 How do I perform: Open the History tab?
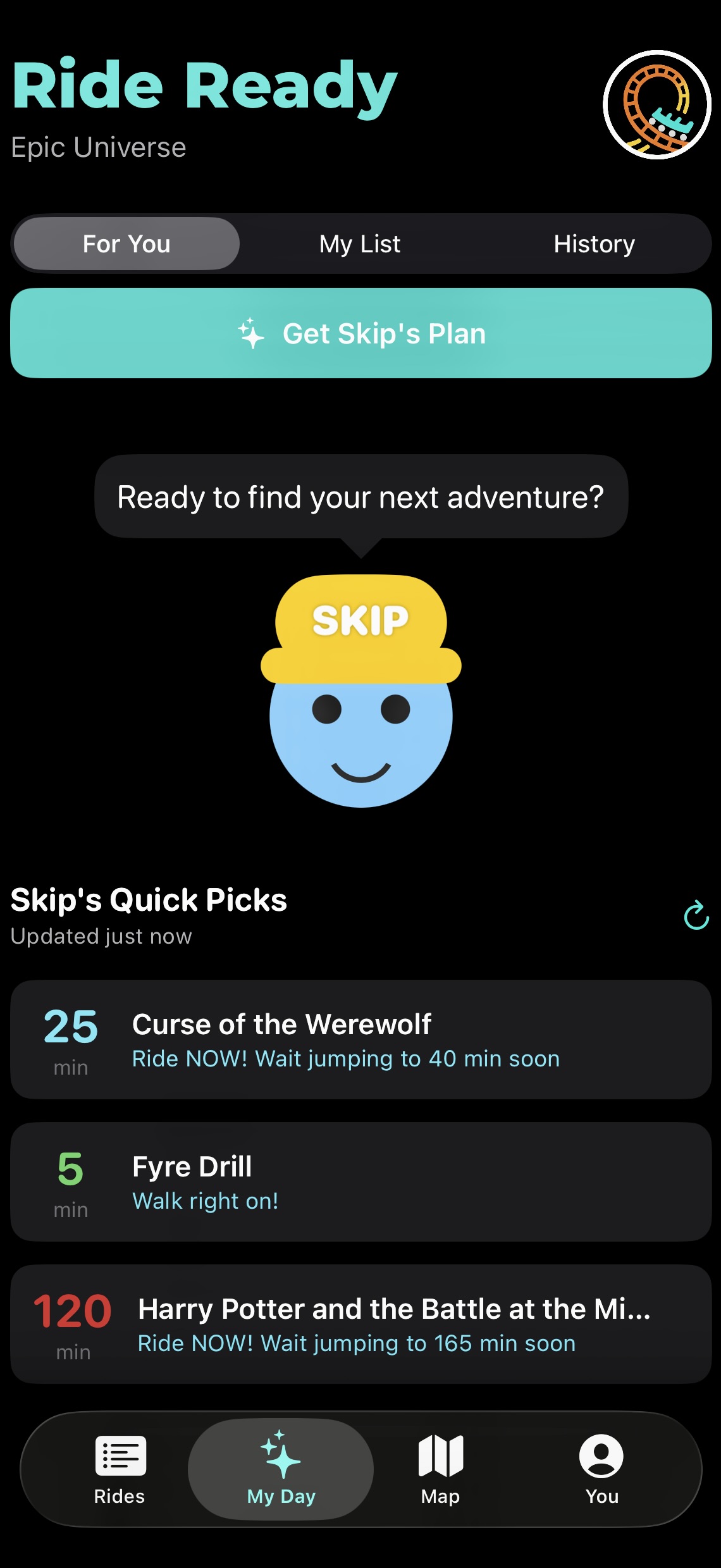tap(594, 244)
